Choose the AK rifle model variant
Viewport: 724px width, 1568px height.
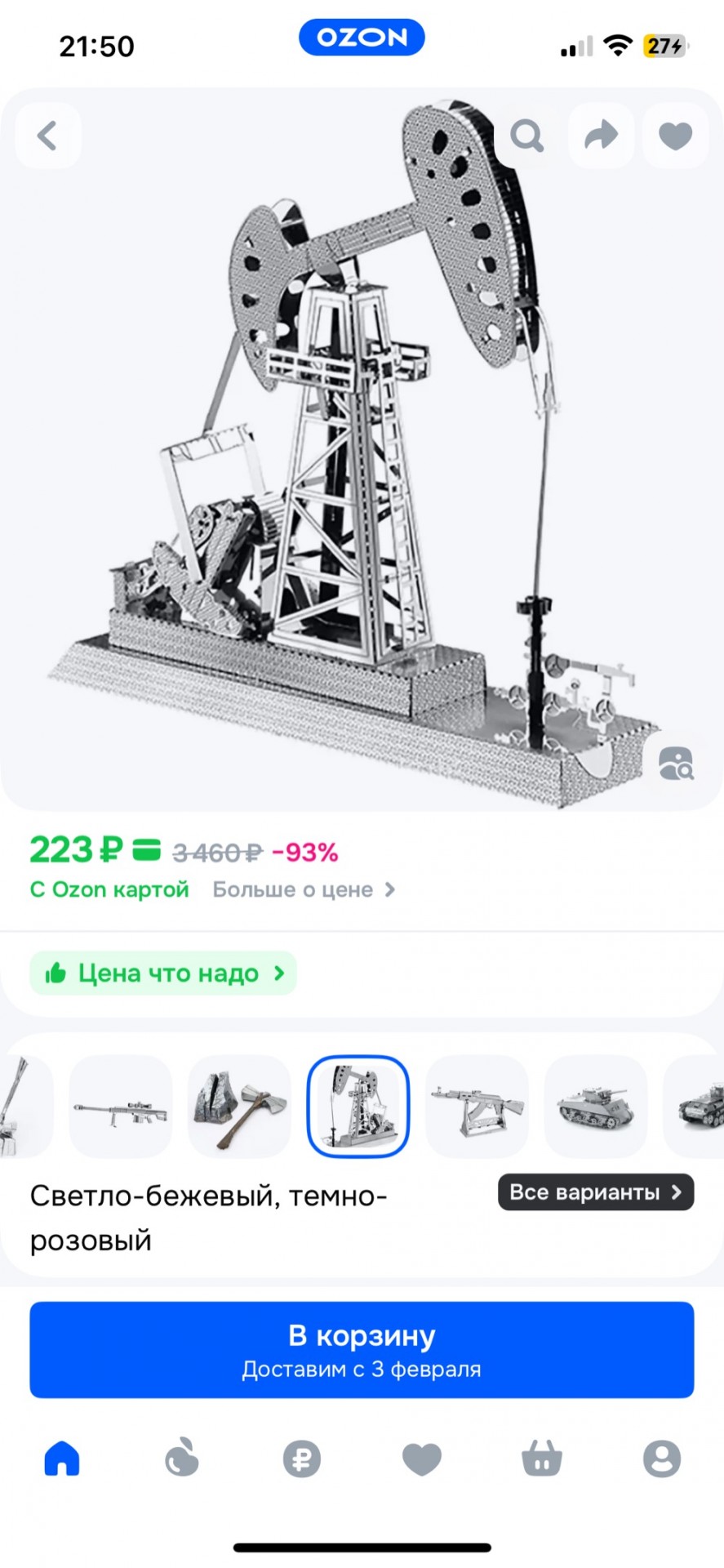pos(477,1107)
